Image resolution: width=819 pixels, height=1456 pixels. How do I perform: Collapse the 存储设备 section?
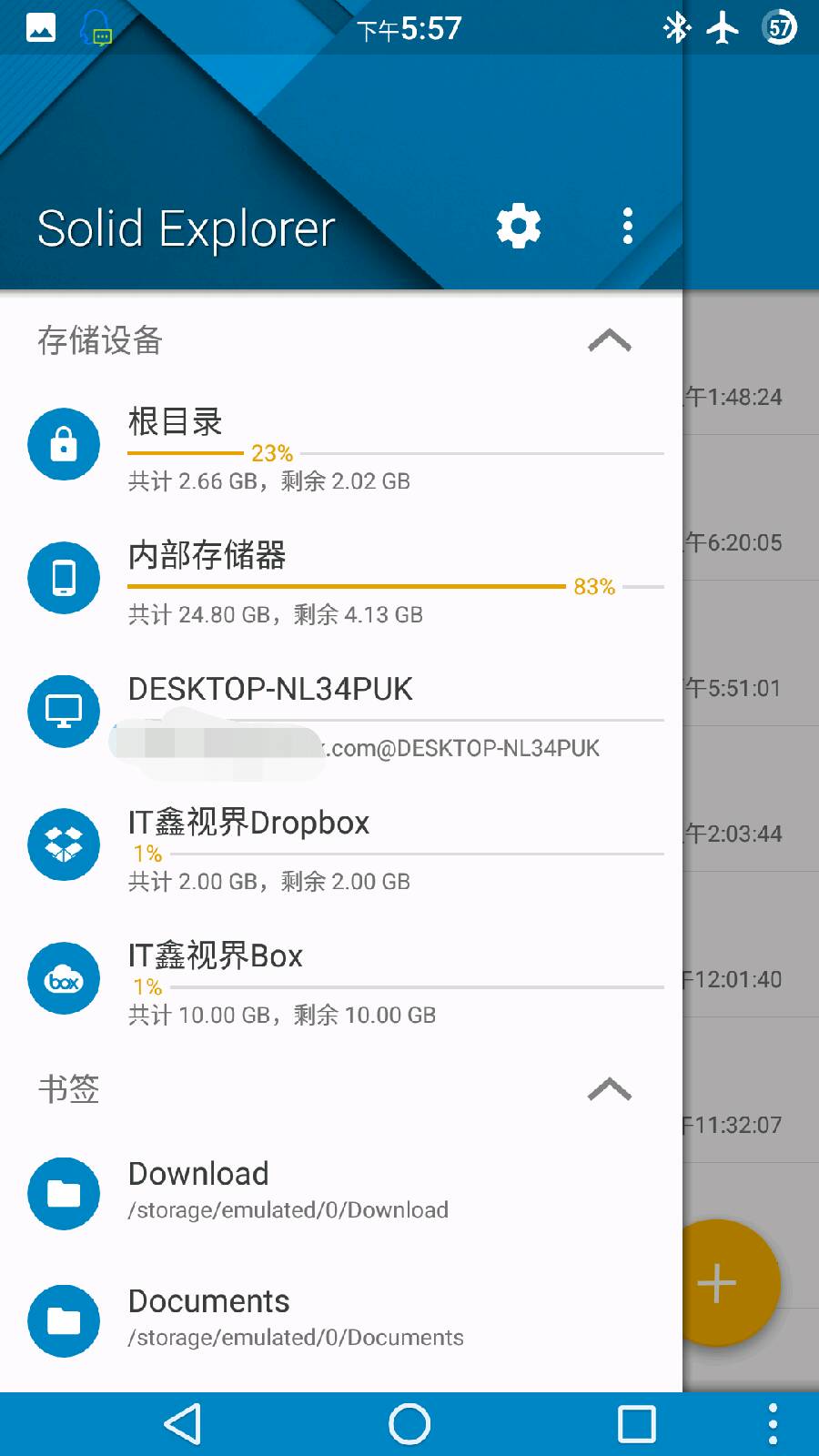pyautogui.click(x=610, y=341)
